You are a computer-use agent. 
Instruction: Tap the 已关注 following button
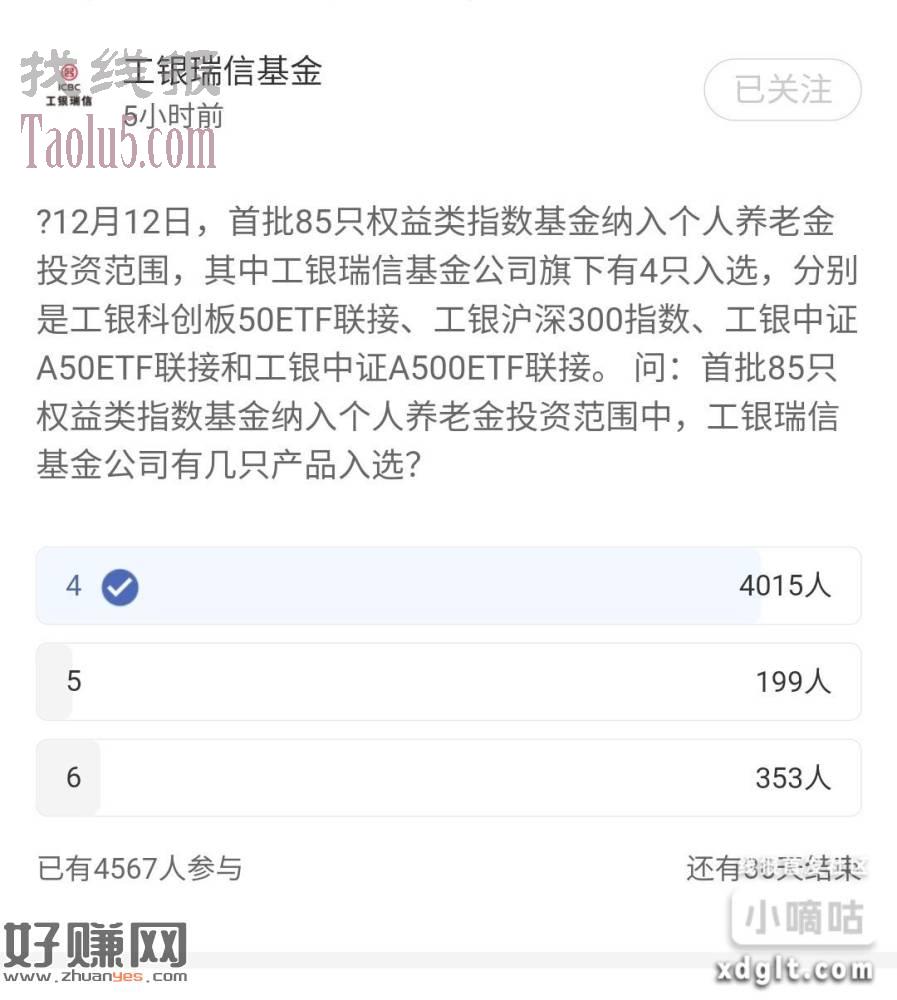[782, 90]
